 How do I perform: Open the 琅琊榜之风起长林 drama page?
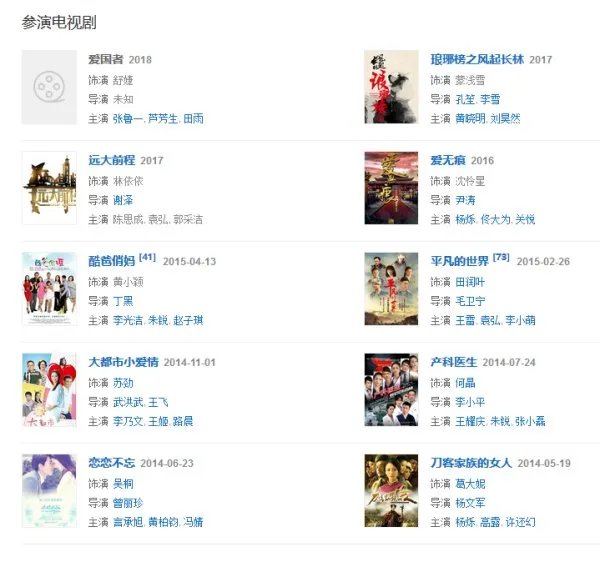pyautogui.click(x=476, y=60)
